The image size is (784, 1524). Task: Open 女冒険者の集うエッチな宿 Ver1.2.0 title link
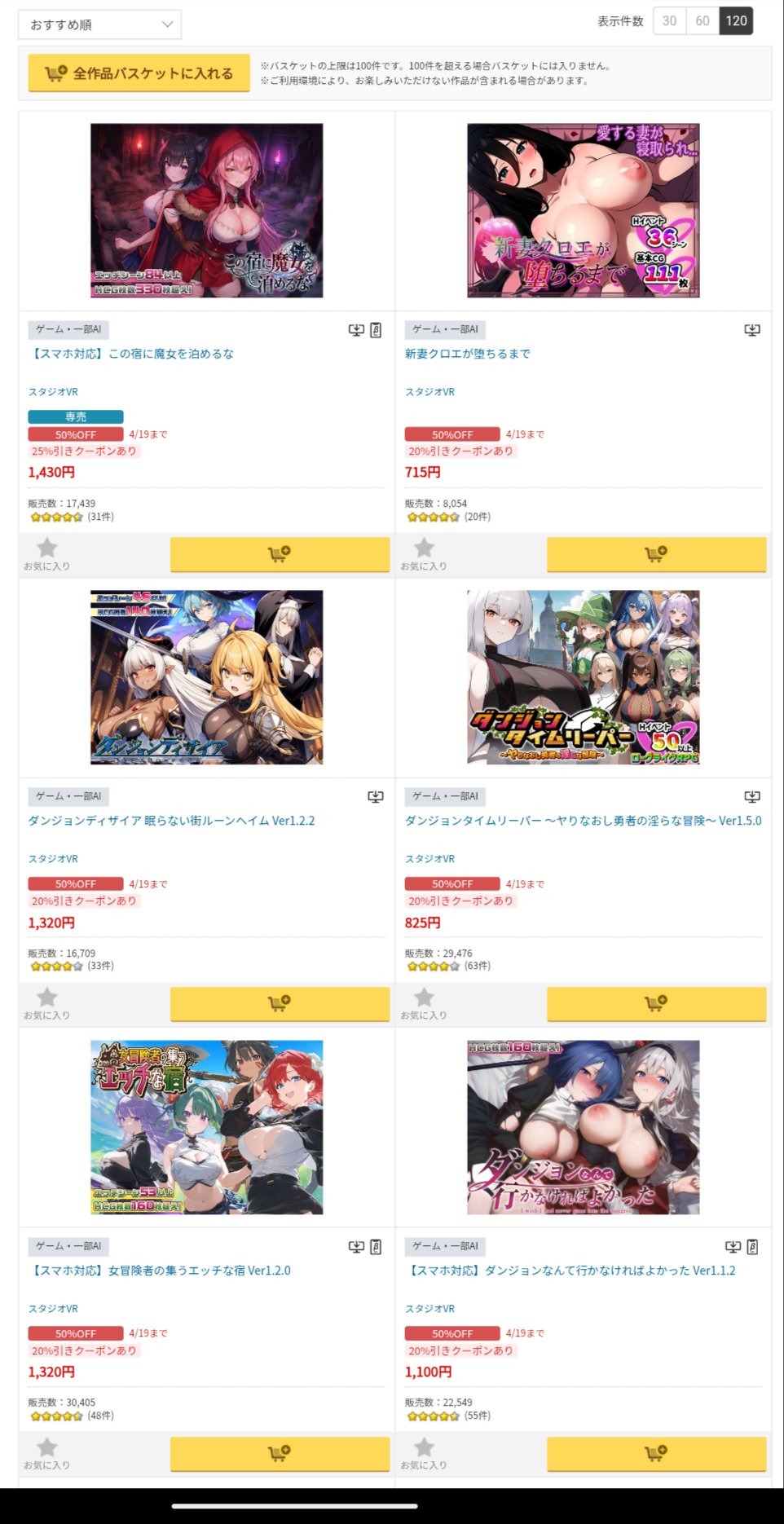160,1271
